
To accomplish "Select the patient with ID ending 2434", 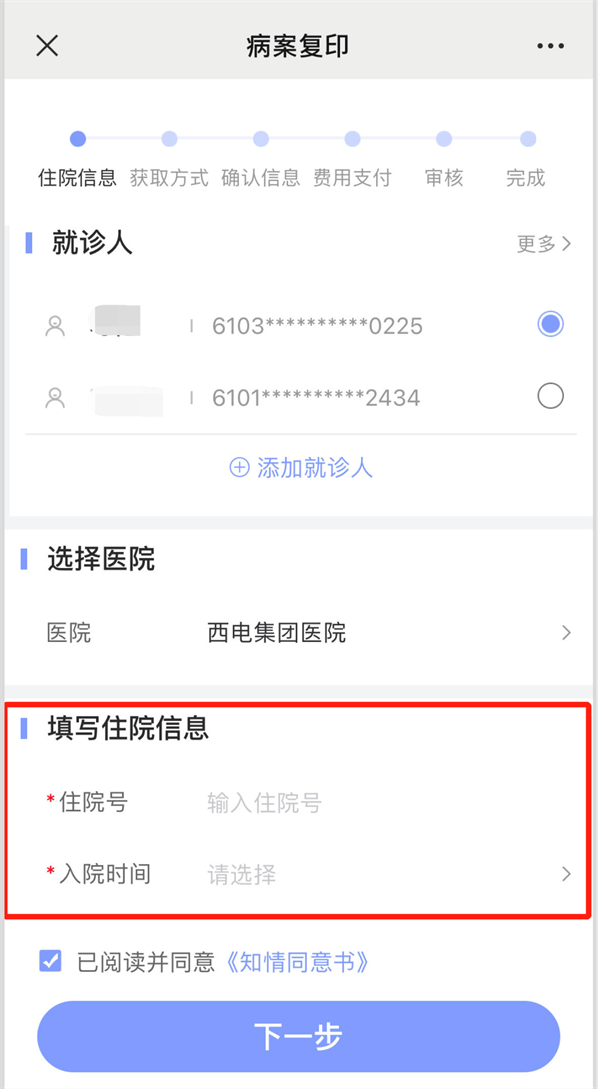I will tap(550, 396).
